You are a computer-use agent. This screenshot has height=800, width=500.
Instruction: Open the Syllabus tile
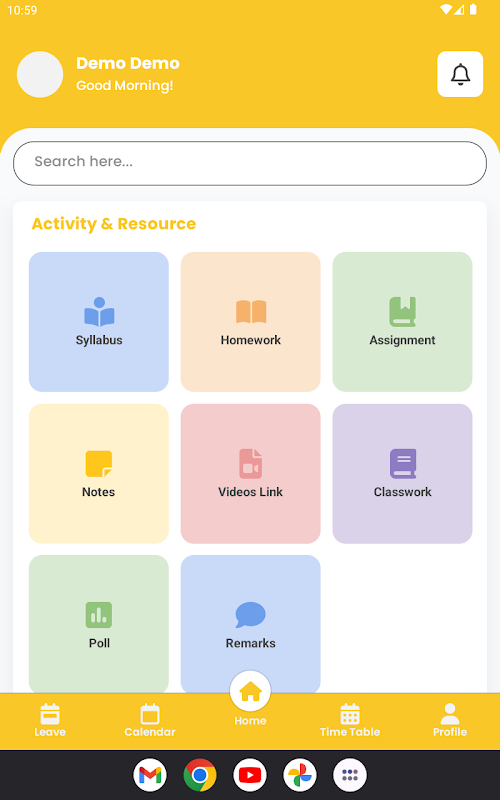(98, 322)
